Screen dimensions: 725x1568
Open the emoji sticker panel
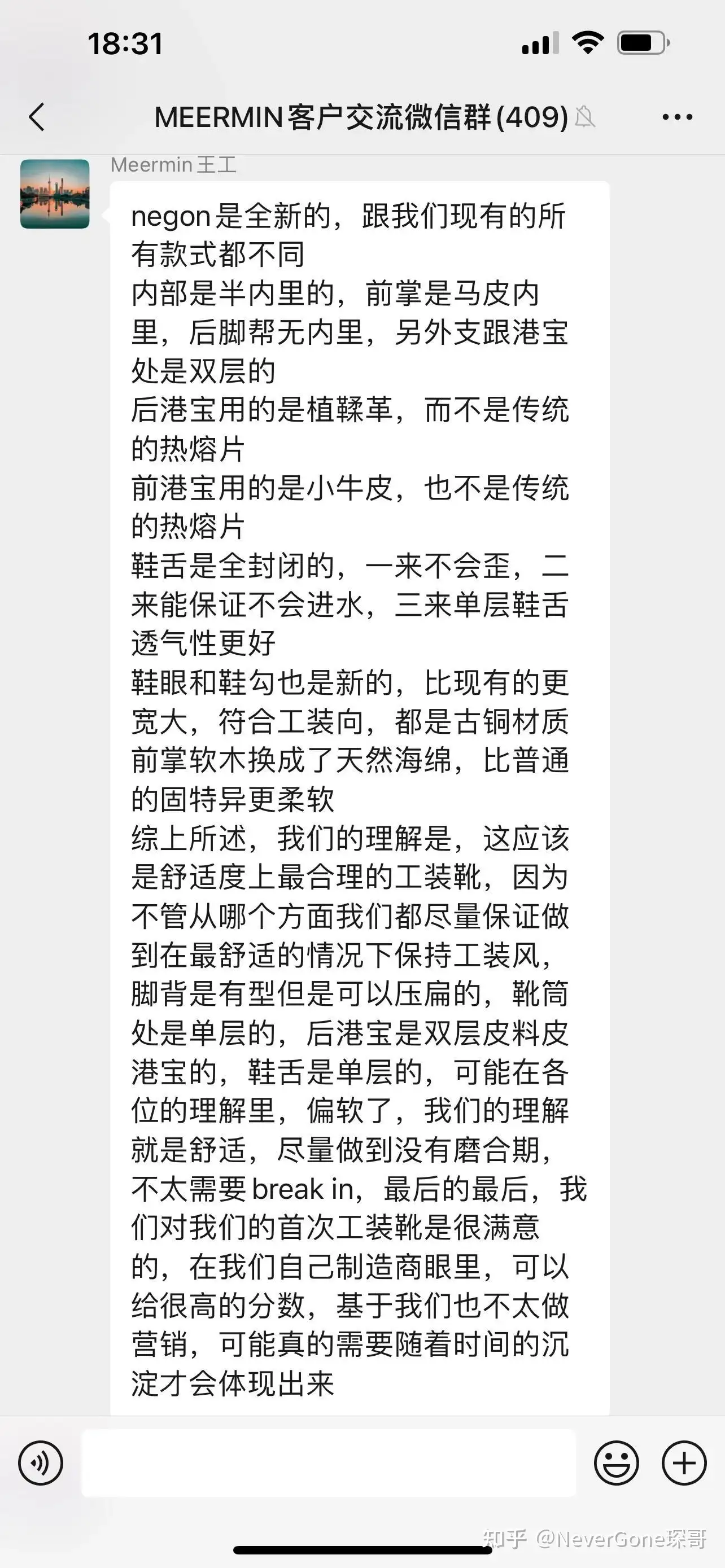(x=616, y=1464)
